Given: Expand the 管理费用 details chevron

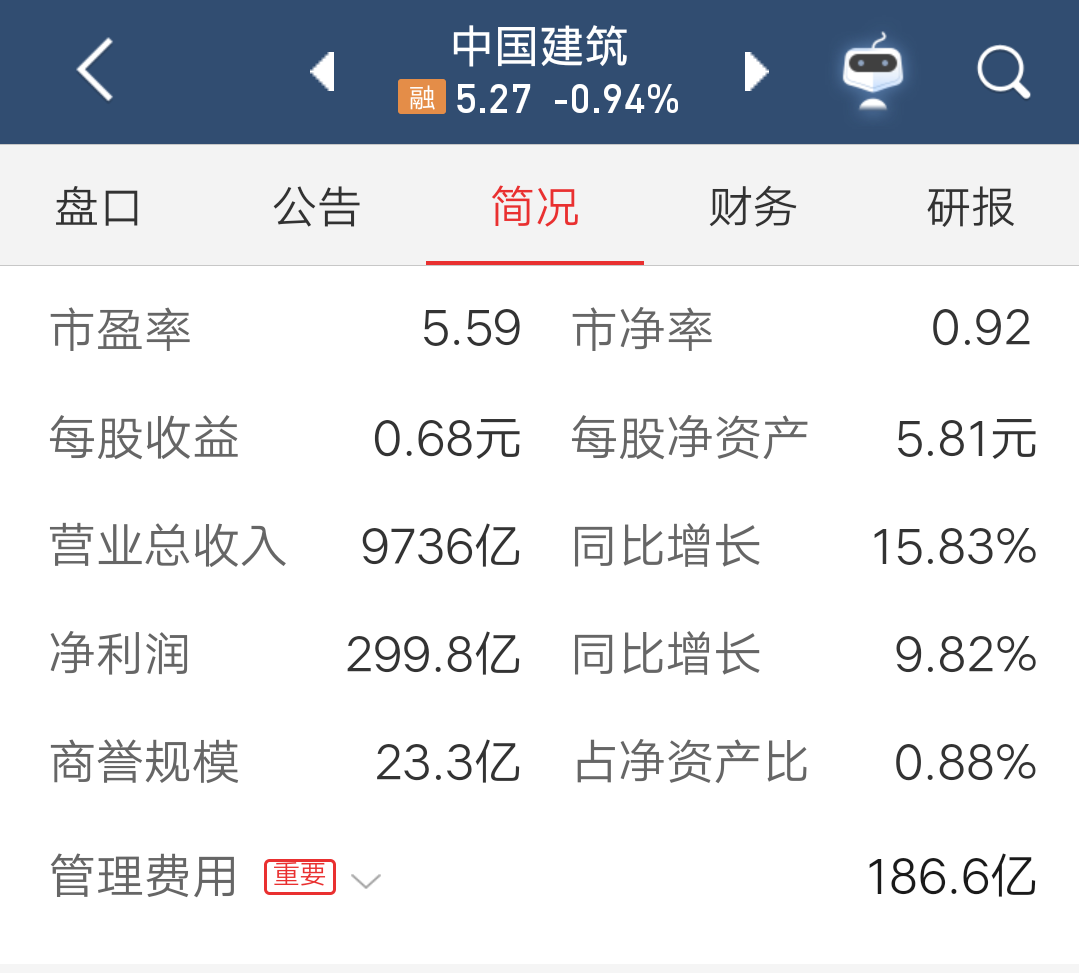Looking at the screenshot, I should point(366,881).
